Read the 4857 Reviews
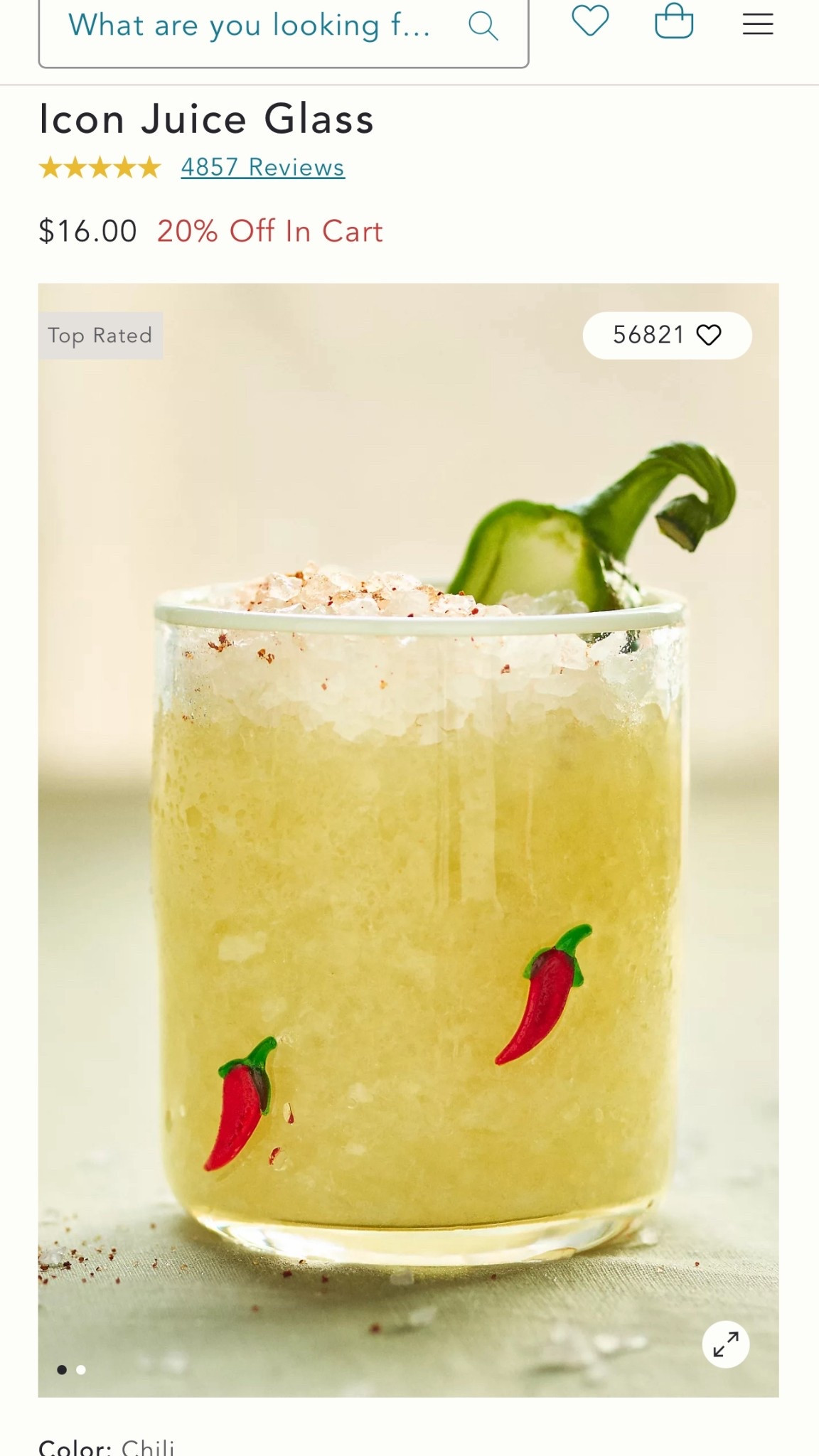Screen dimensions: 819x1456 tap(262, 168)
